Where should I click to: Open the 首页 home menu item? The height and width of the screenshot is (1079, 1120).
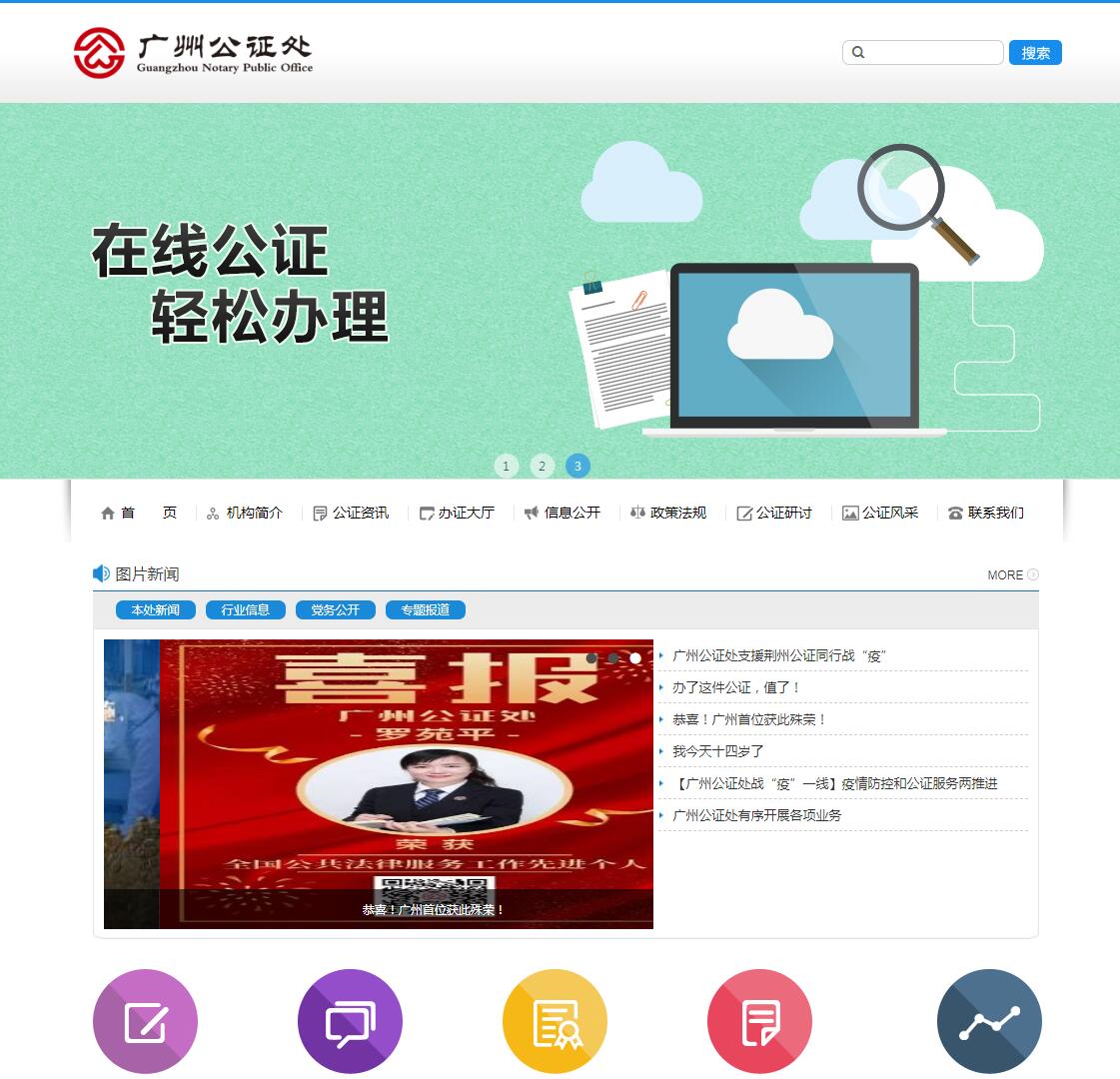(138, 513)
